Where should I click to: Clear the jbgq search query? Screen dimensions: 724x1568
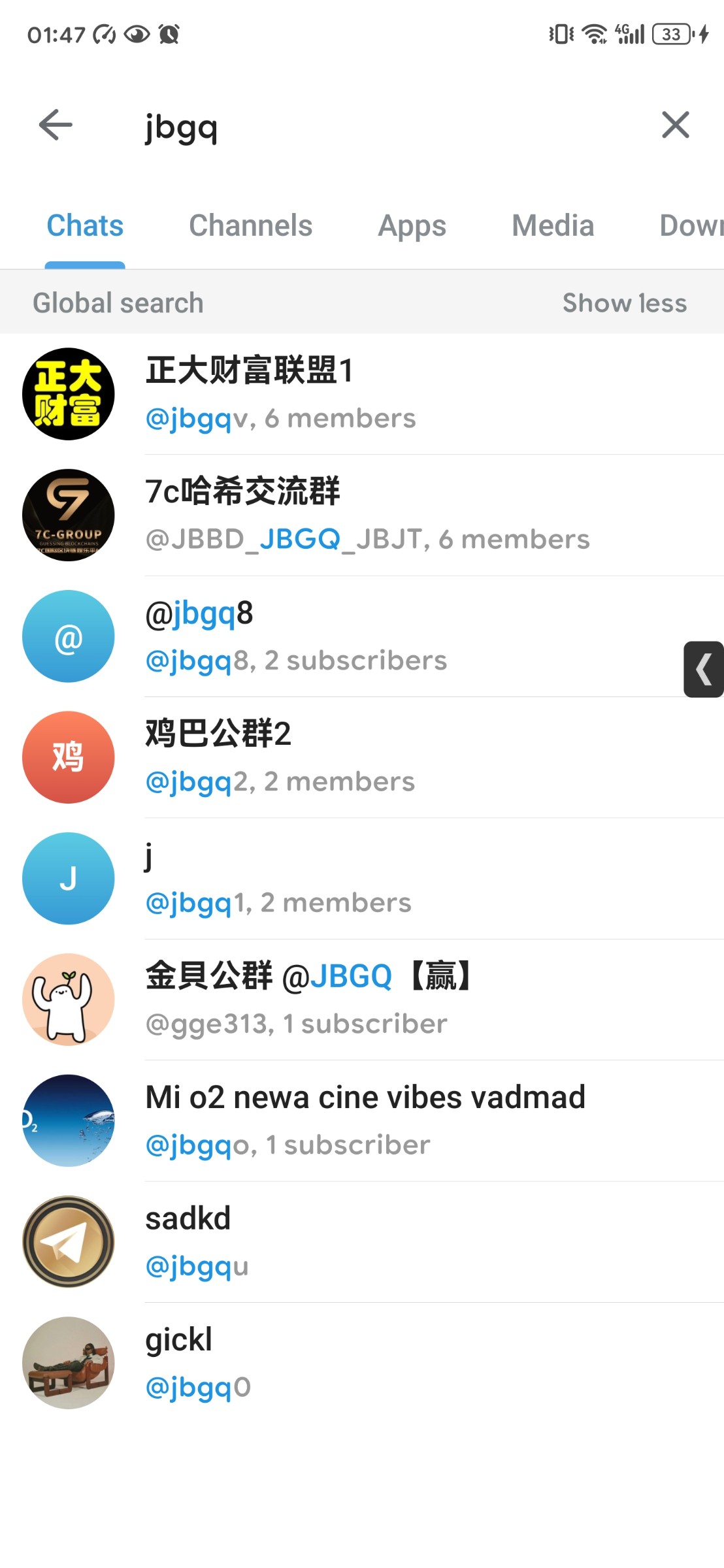tap(675, 125)
